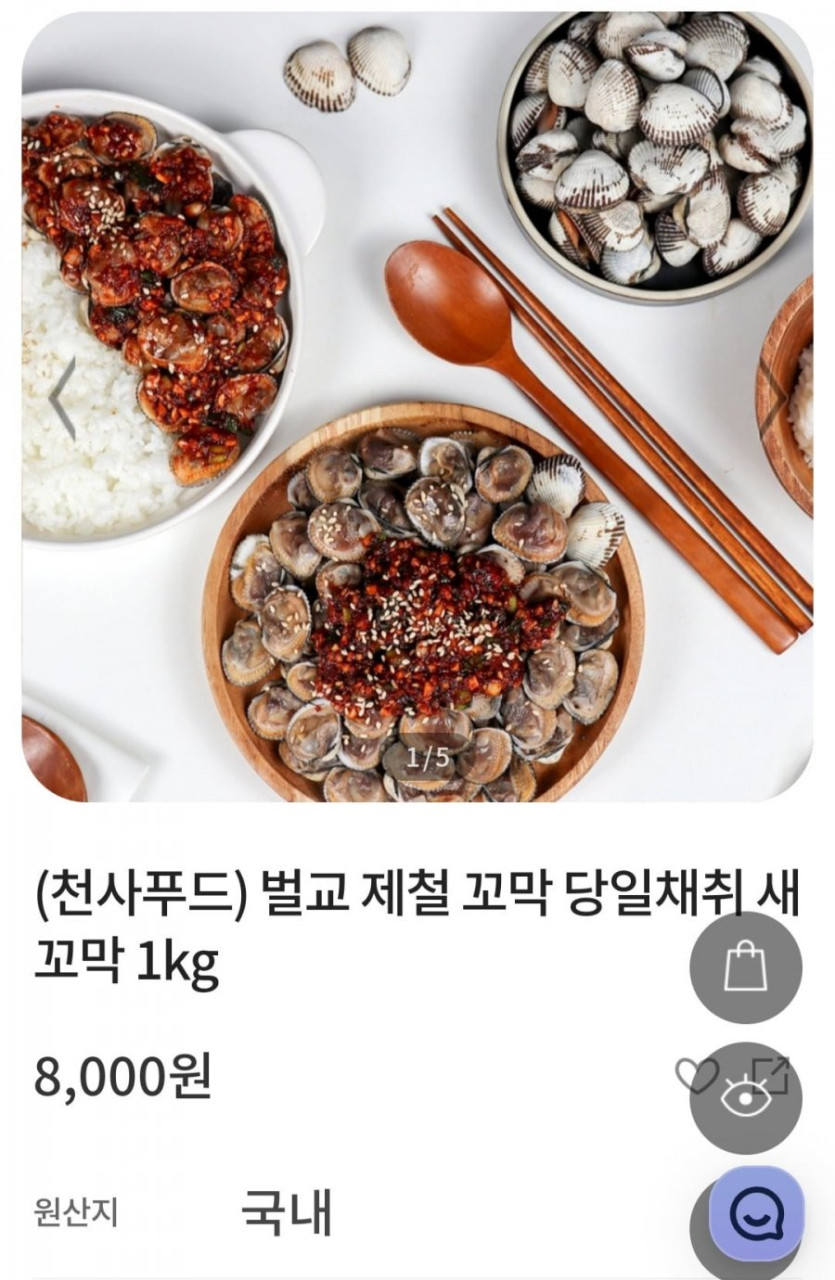Image resolution: width=835 pixels, height=1280 pixels.
Task: Start a chat with customer support
Action: (757, 1214)
